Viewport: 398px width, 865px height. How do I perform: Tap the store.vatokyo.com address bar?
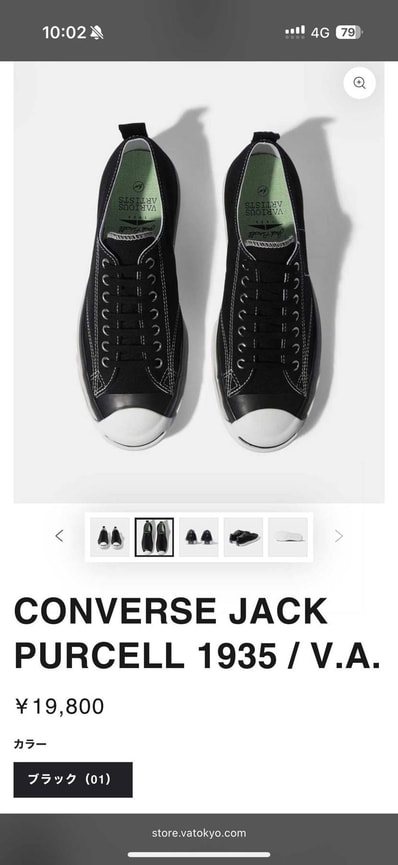(x=199, y=833)
